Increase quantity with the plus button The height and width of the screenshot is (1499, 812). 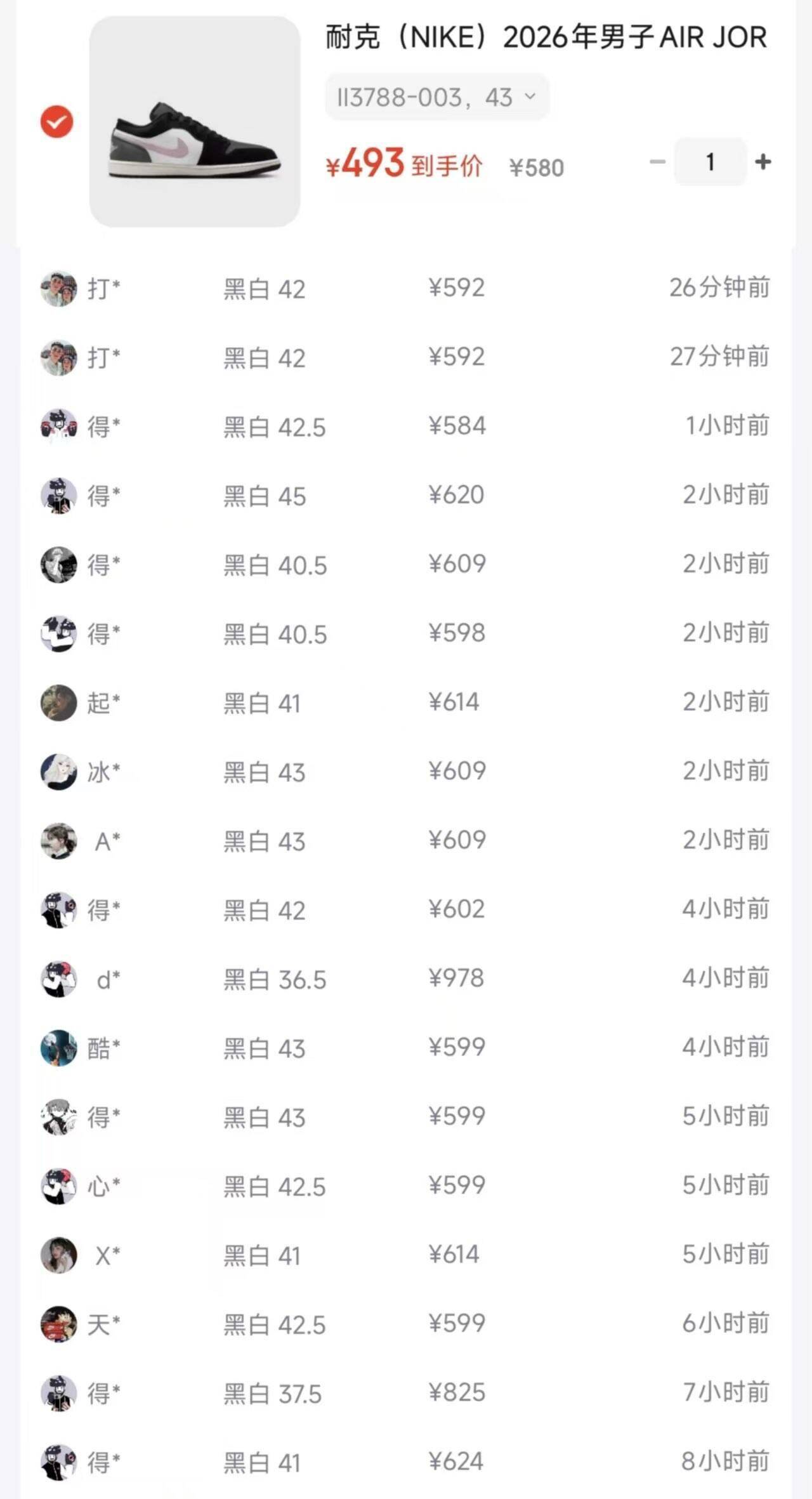(763, 162)
